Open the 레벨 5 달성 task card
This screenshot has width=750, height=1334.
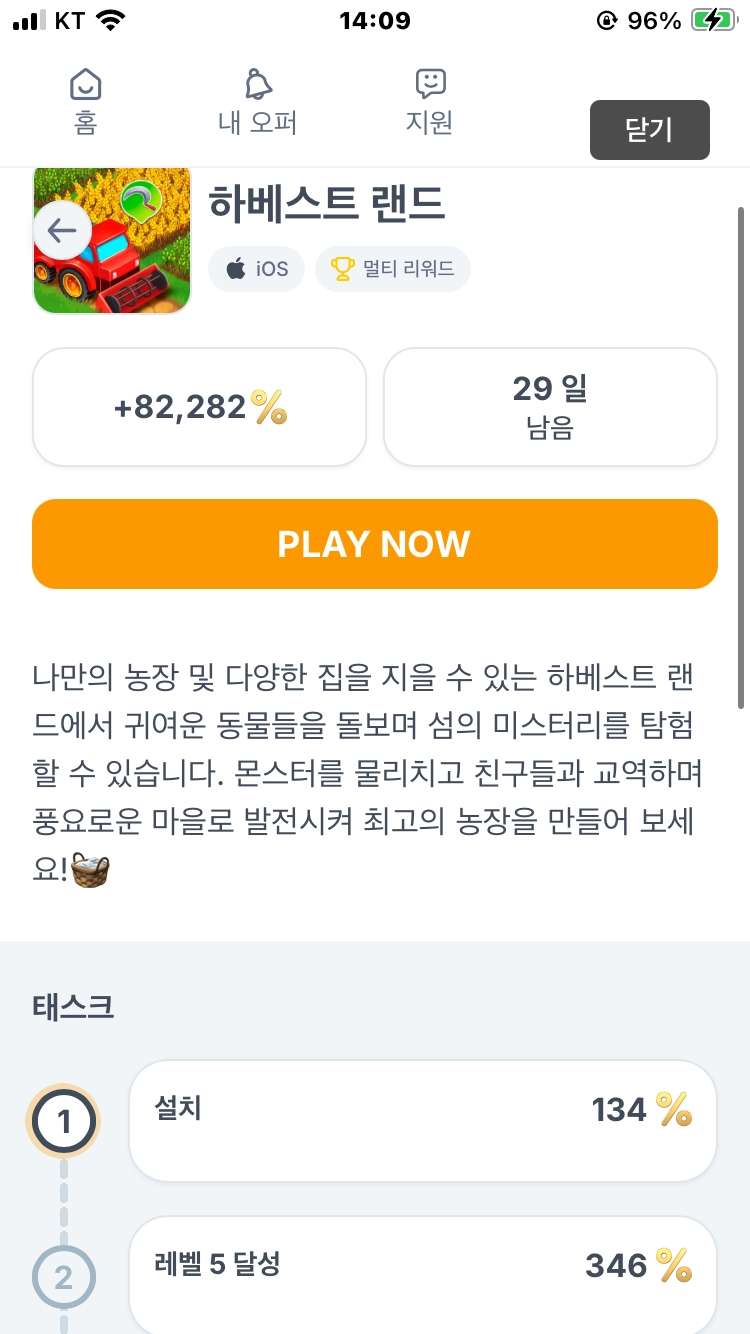423,1275
